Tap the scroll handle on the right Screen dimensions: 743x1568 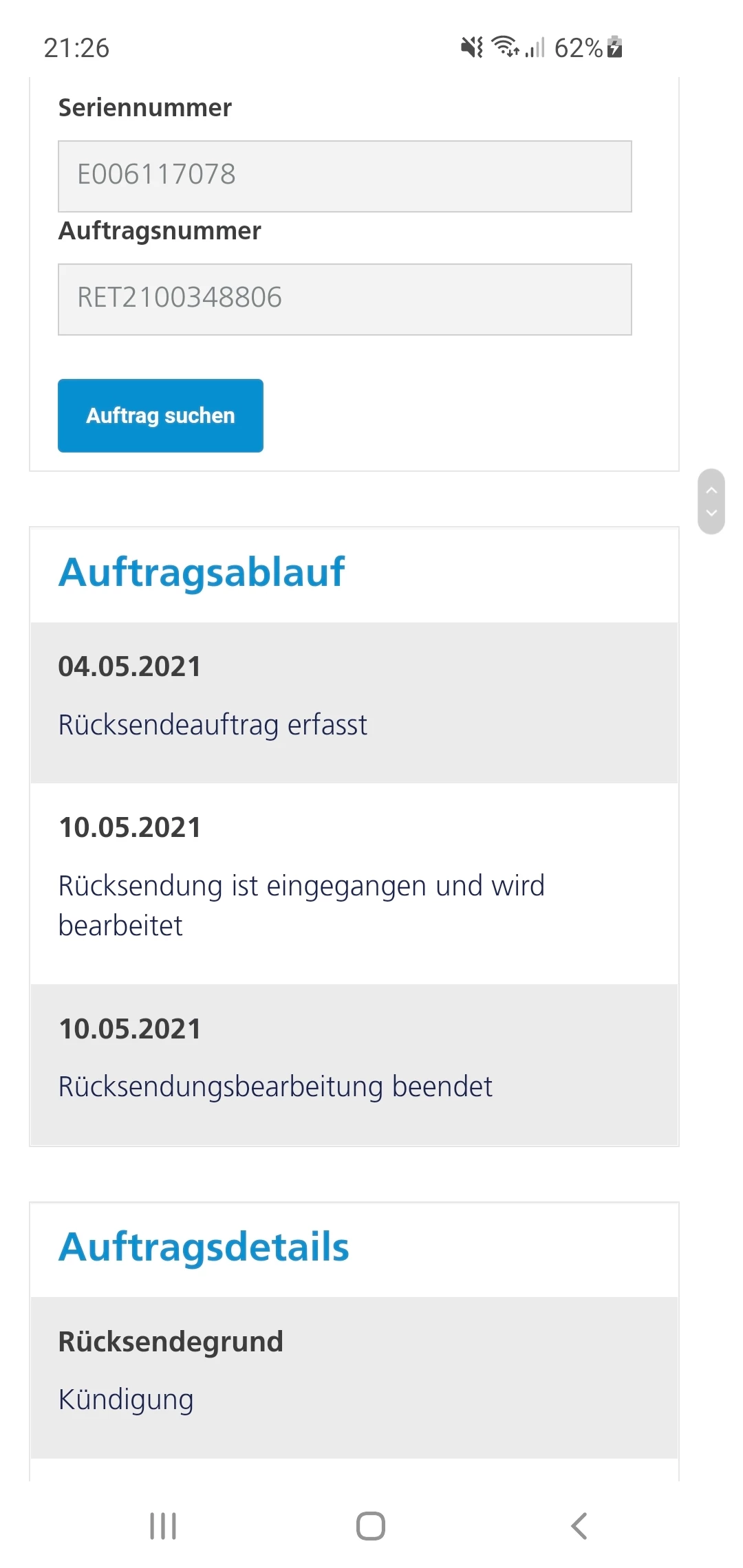(711, 501)
